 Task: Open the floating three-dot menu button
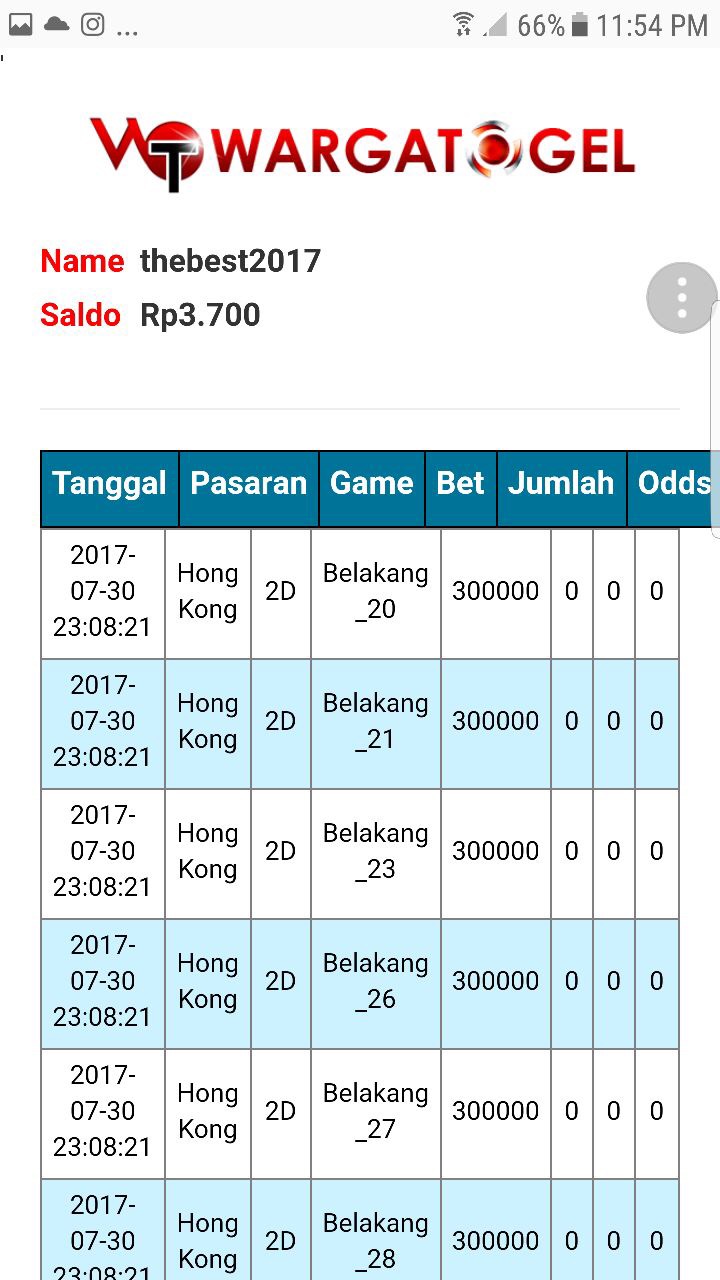pyautogui.click(x=682, y=298)
